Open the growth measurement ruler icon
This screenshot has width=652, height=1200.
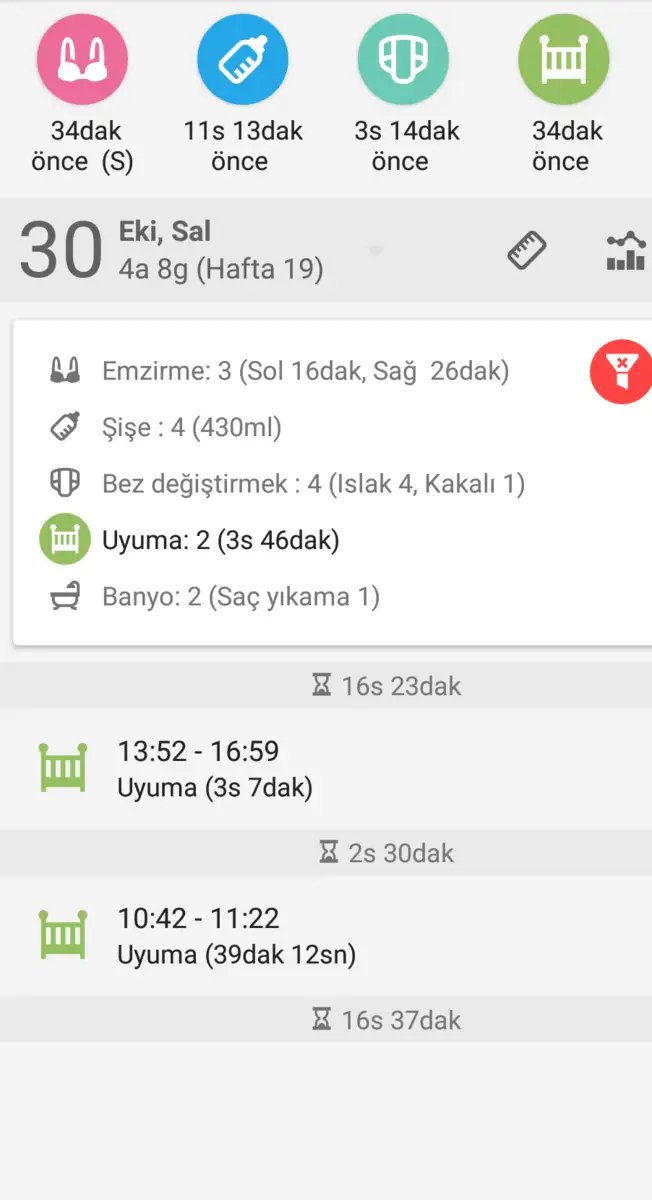click(x=527, y=251)
